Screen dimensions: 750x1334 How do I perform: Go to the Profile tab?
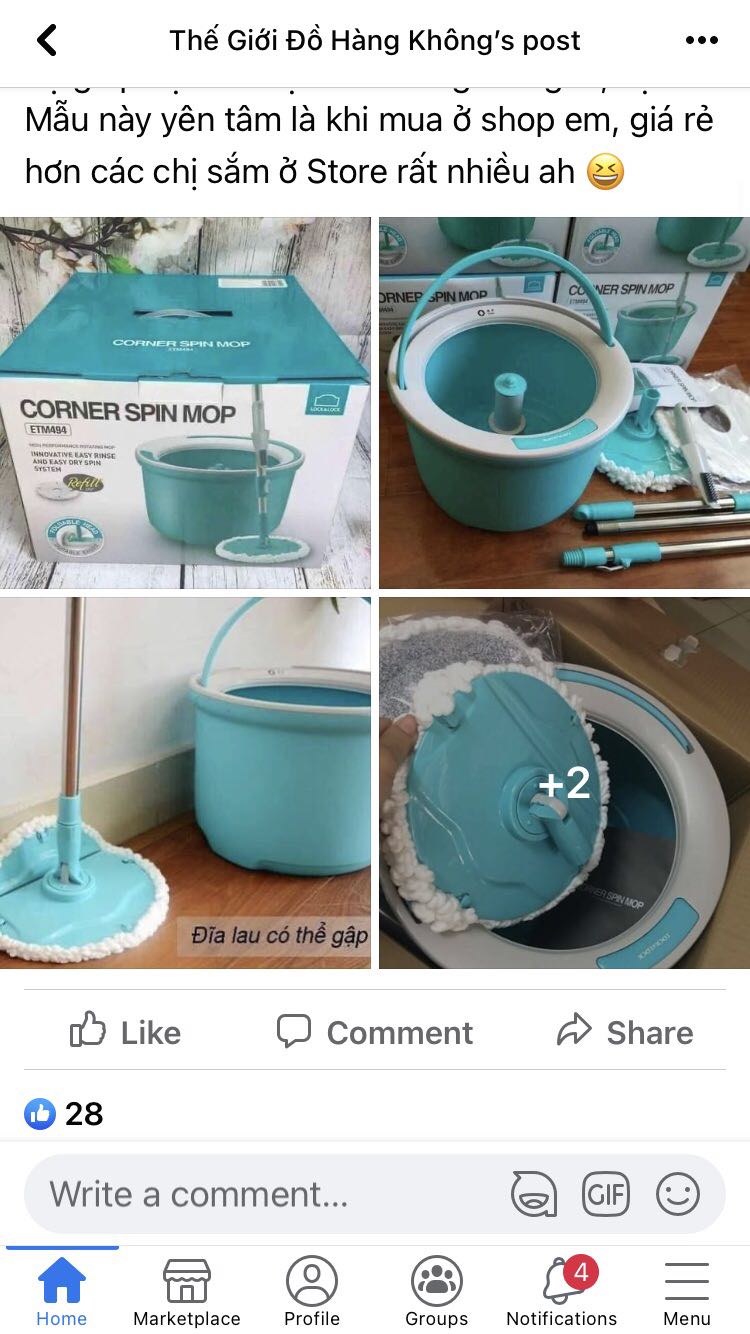pos(312,1291)
